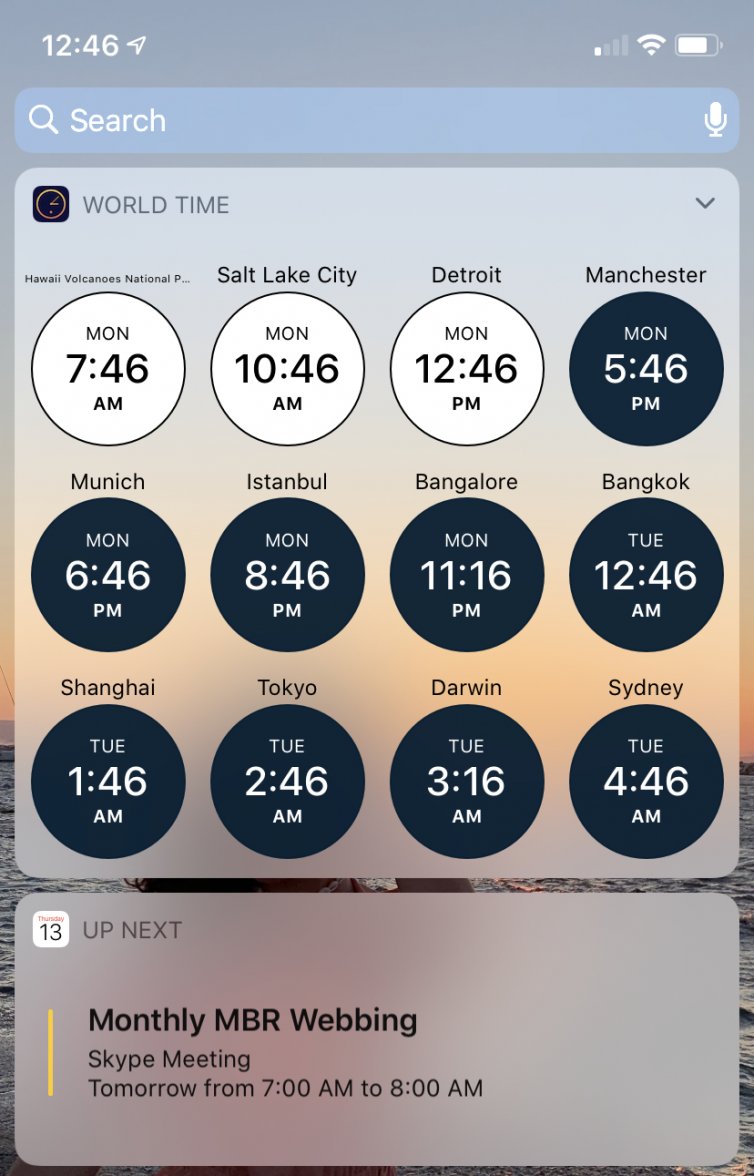Screen dimensions: 754x1176
Task: Open the Tokyo clock
Action: [287, 781]
